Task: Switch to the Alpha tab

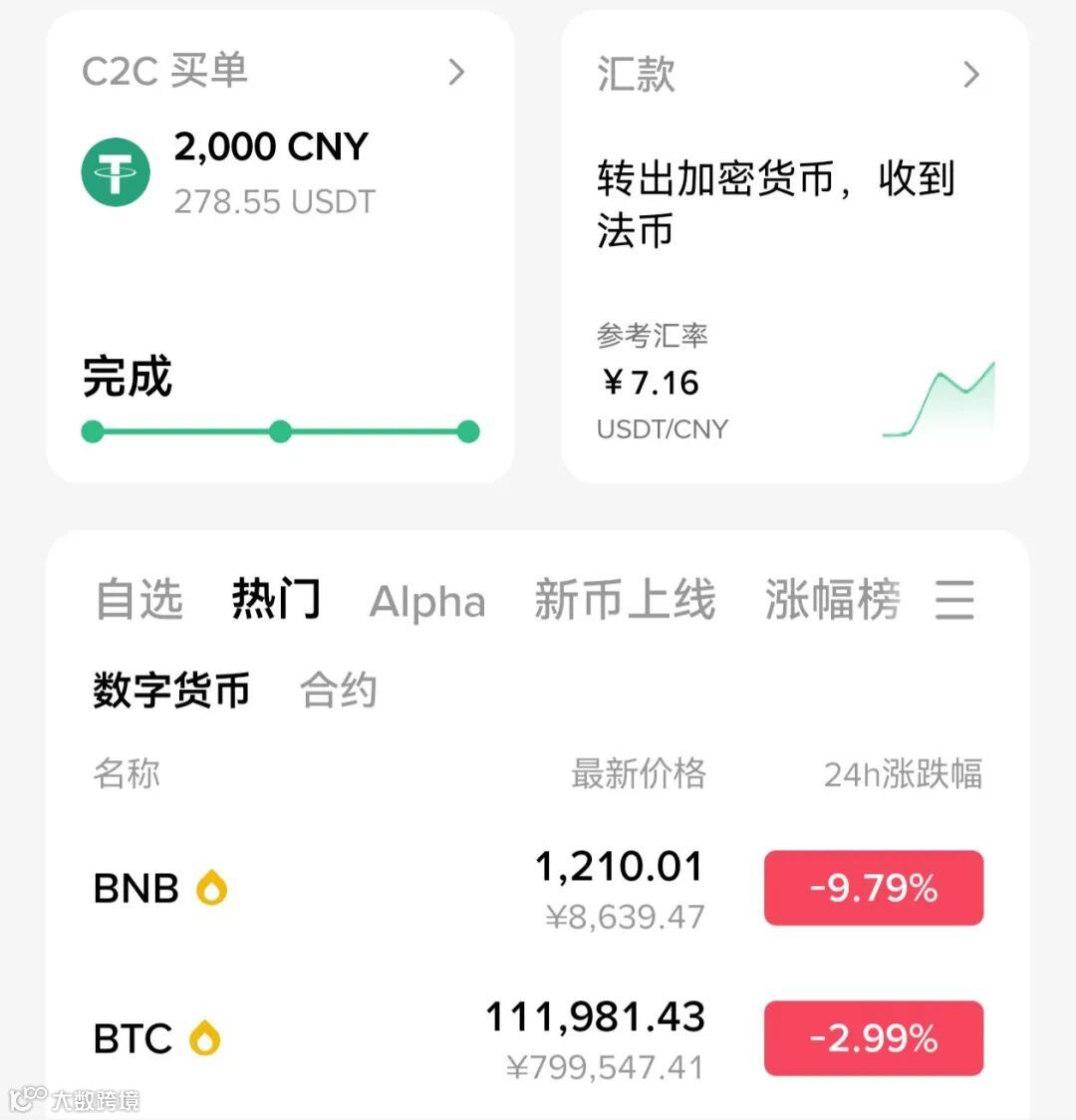Action: pyautogui.click(x=427, y=602)
